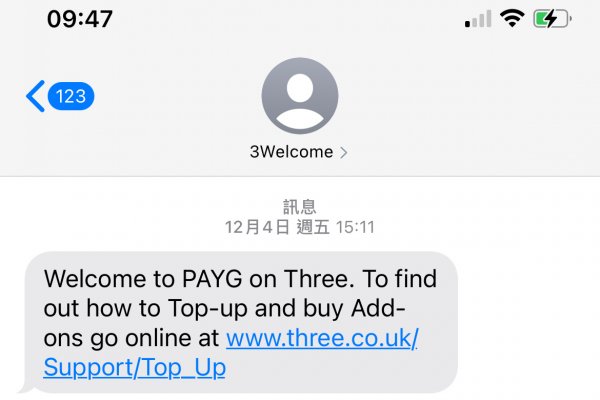
Task: Open the www.three.co.uk/Support/Top_Up link
Action: point(322,338)
